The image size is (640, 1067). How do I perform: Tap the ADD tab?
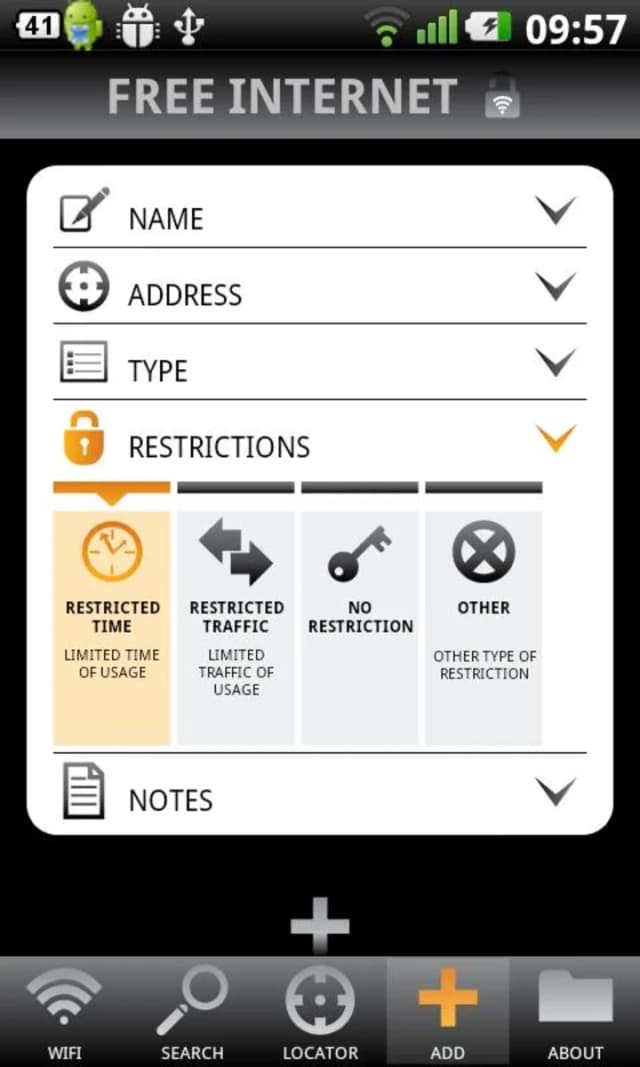pyautogui.click(x=448, y=1012)
